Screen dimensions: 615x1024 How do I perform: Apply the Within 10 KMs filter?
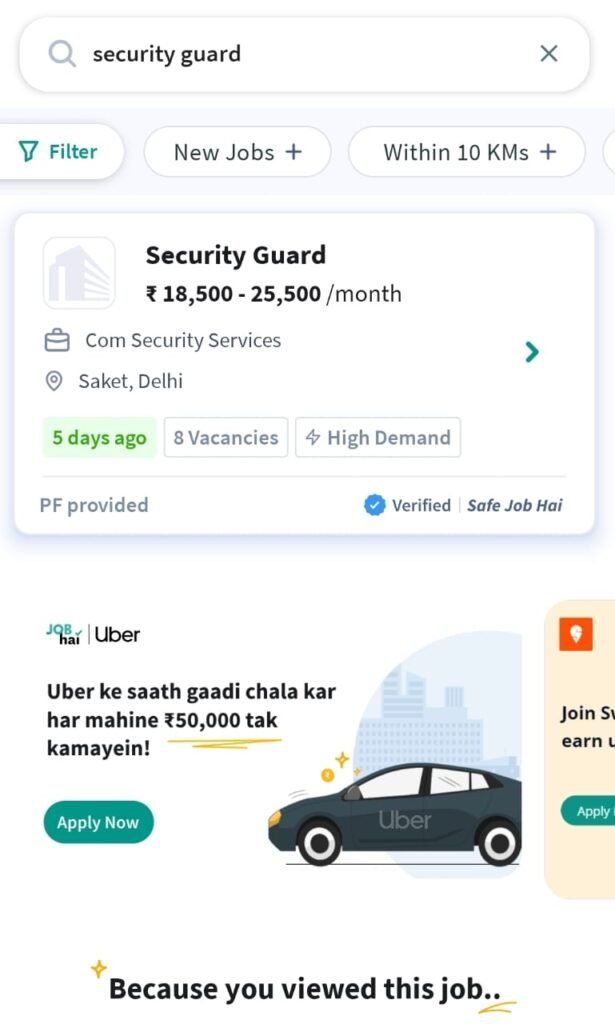click(x=467, y=152)
